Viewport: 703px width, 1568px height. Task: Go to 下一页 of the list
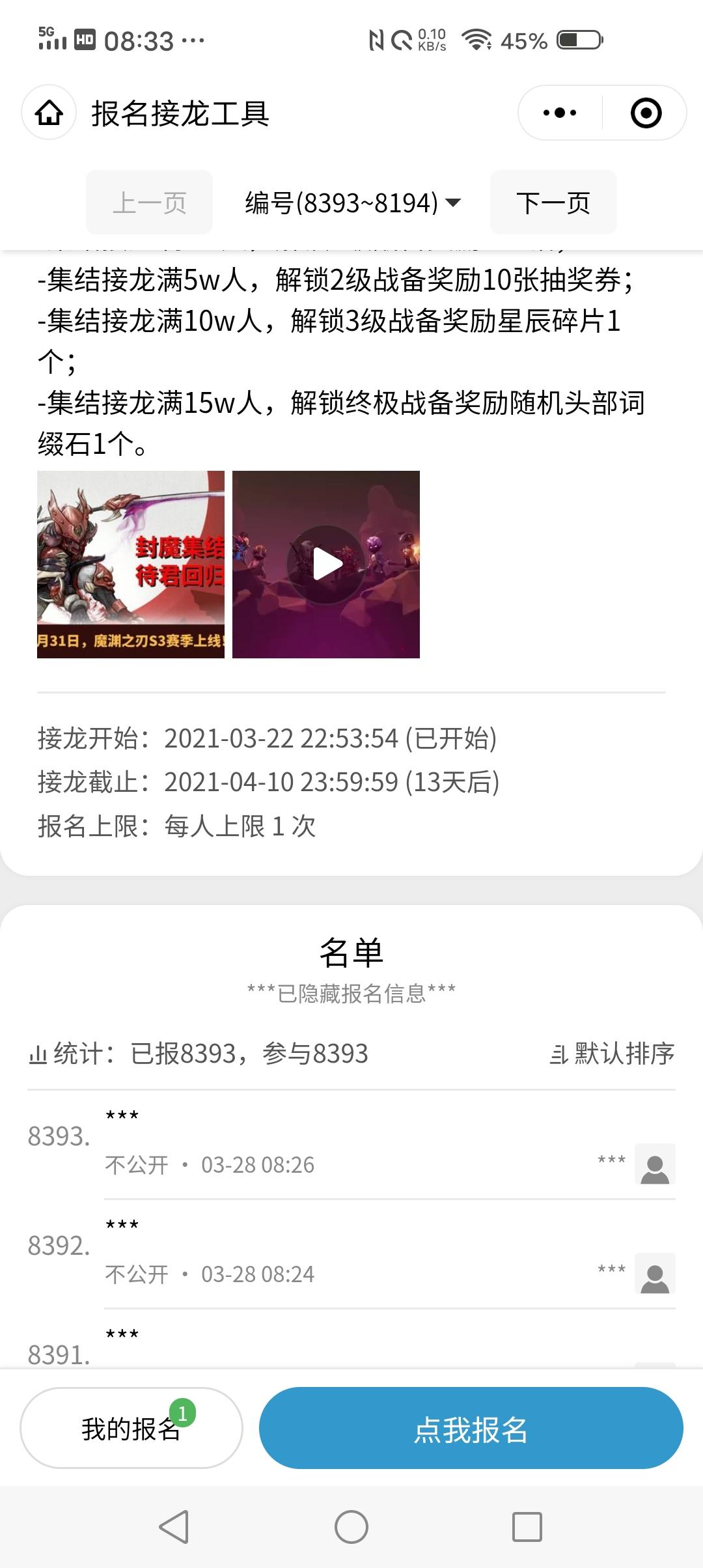click(553, 203)
